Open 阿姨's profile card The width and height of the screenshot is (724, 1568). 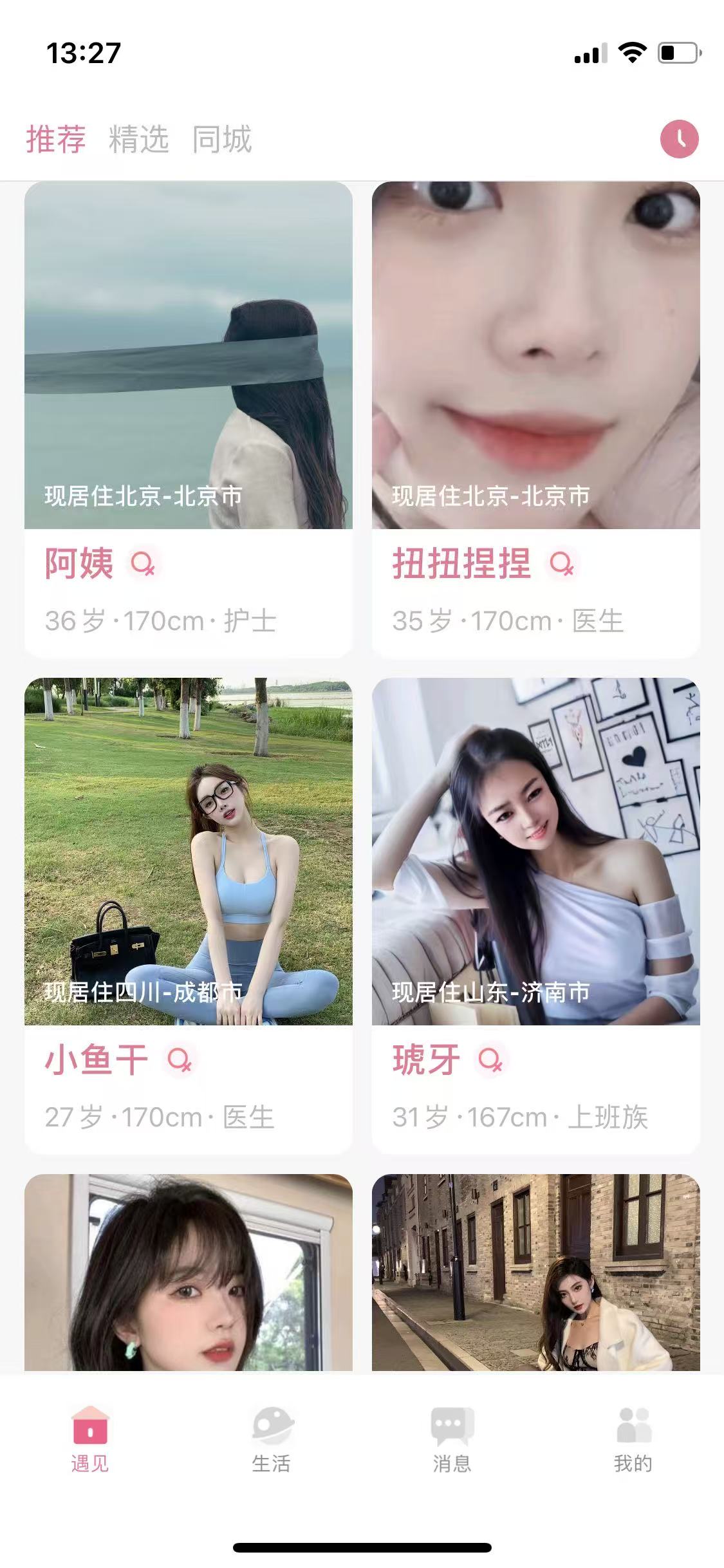189,418
